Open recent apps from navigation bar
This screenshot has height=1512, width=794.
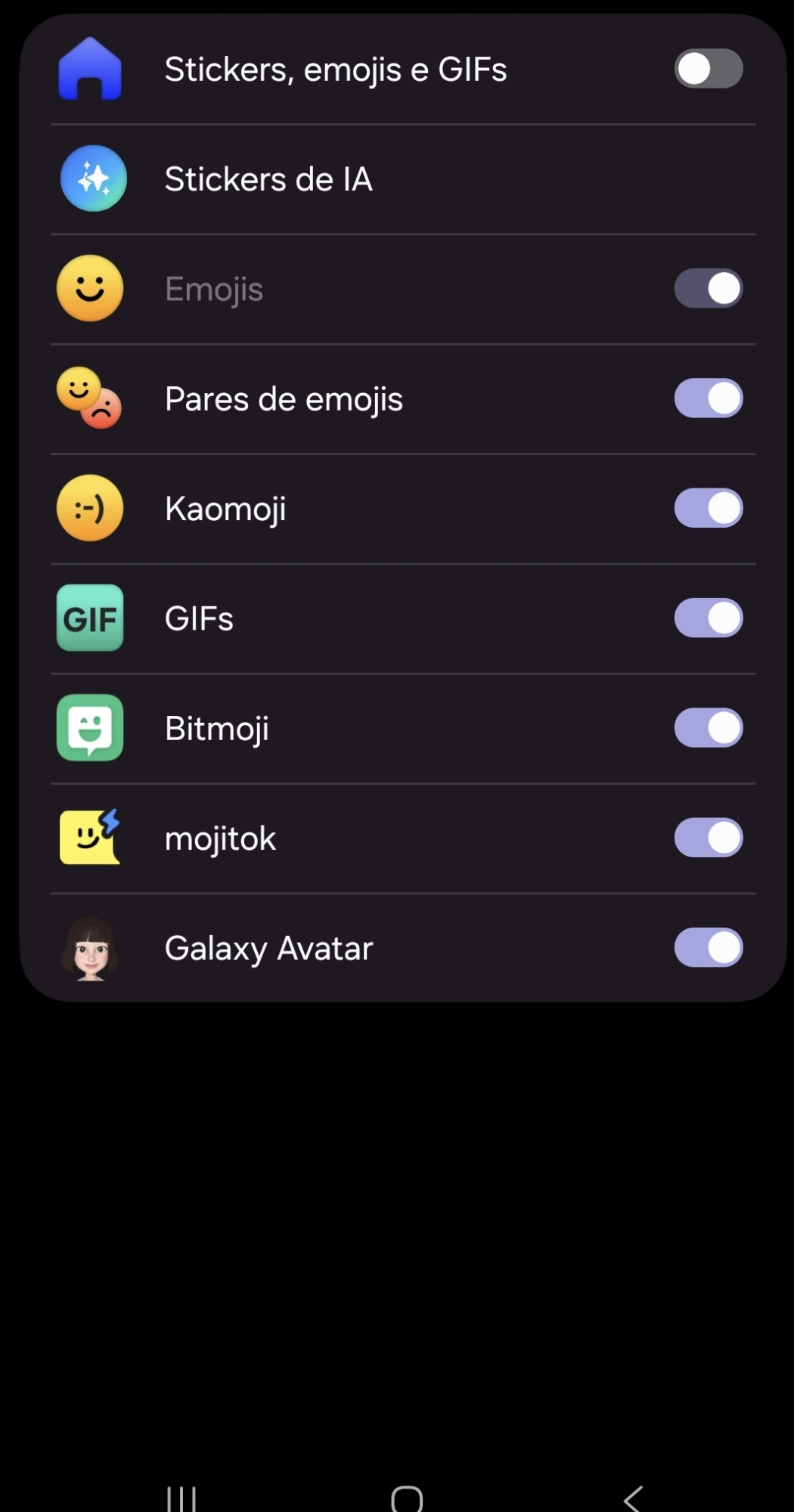[181, 1498]
